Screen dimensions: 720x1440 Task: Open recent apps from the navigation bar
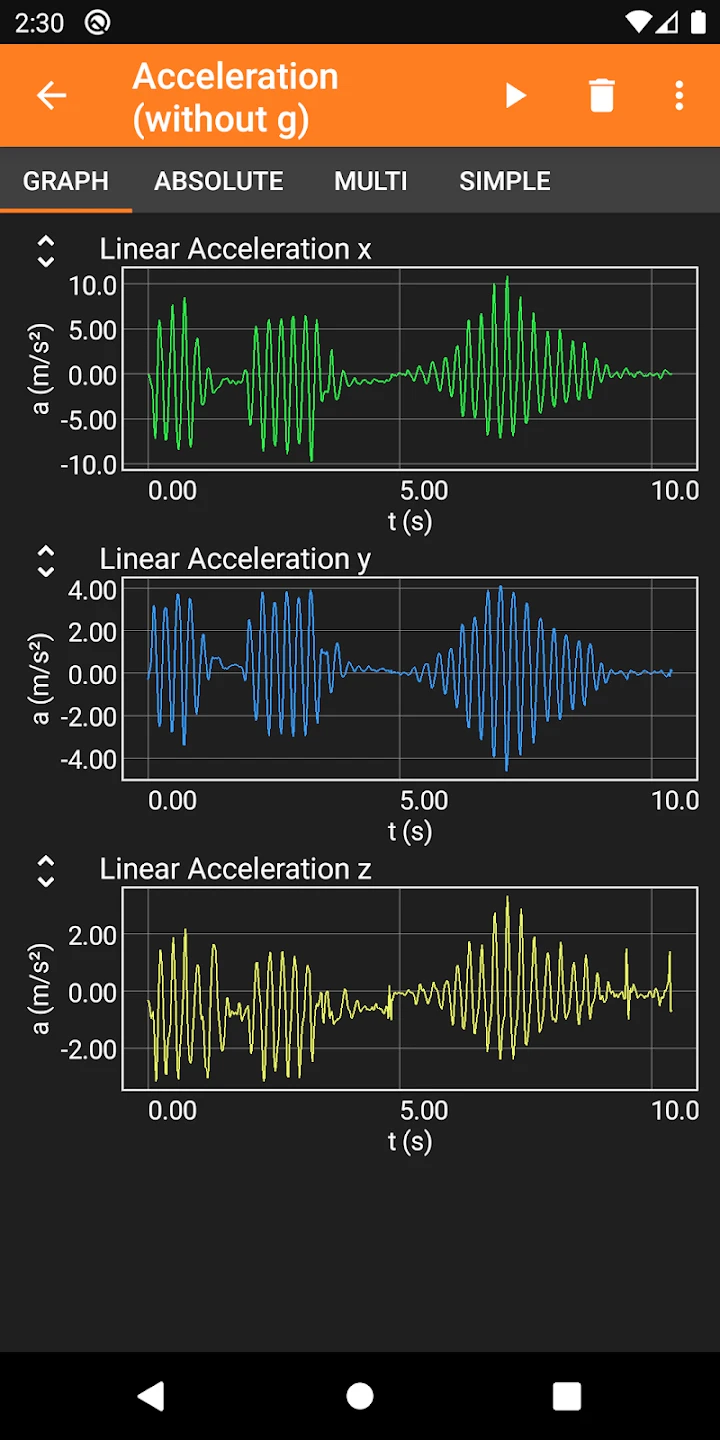[x=567, y=1396]
